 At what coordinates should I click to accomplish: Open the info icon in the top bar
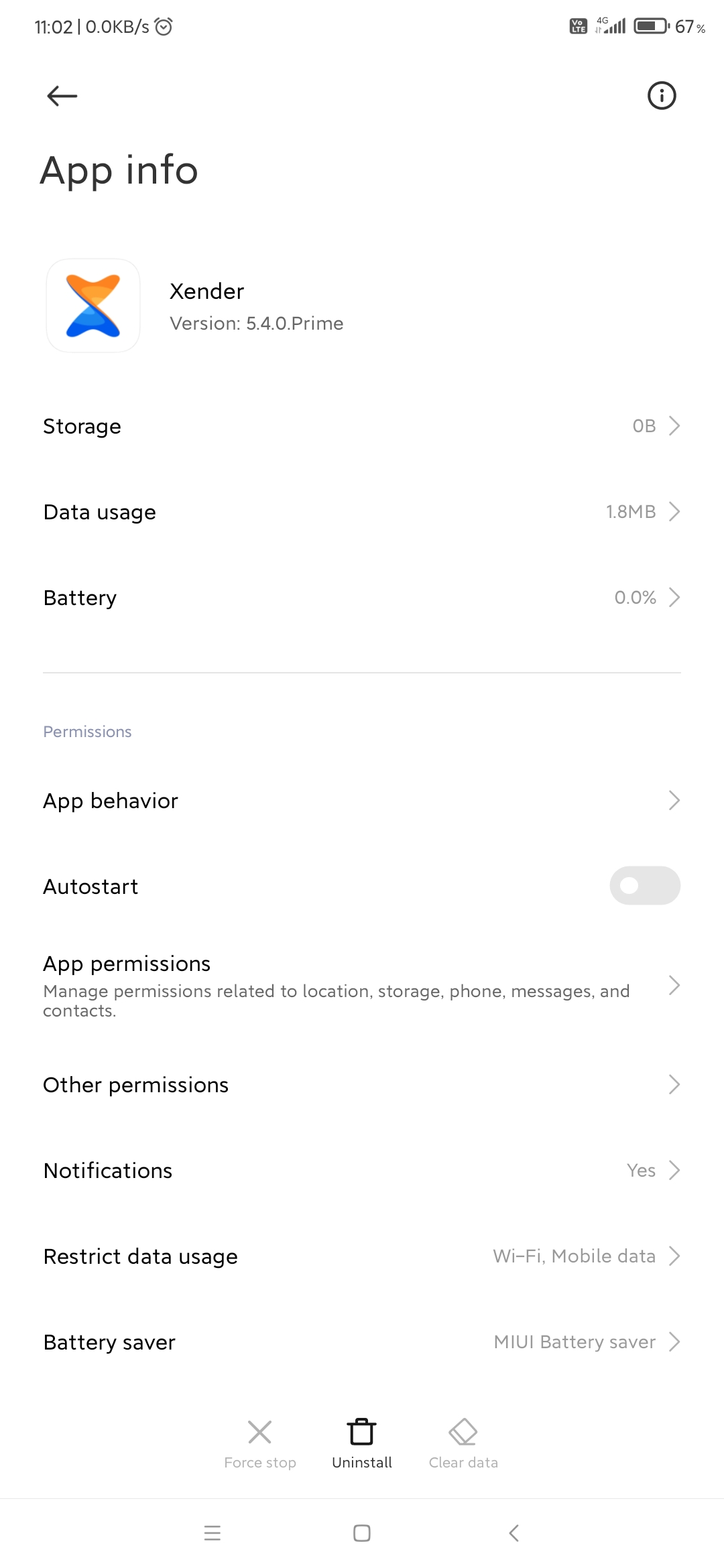point(662,96)
